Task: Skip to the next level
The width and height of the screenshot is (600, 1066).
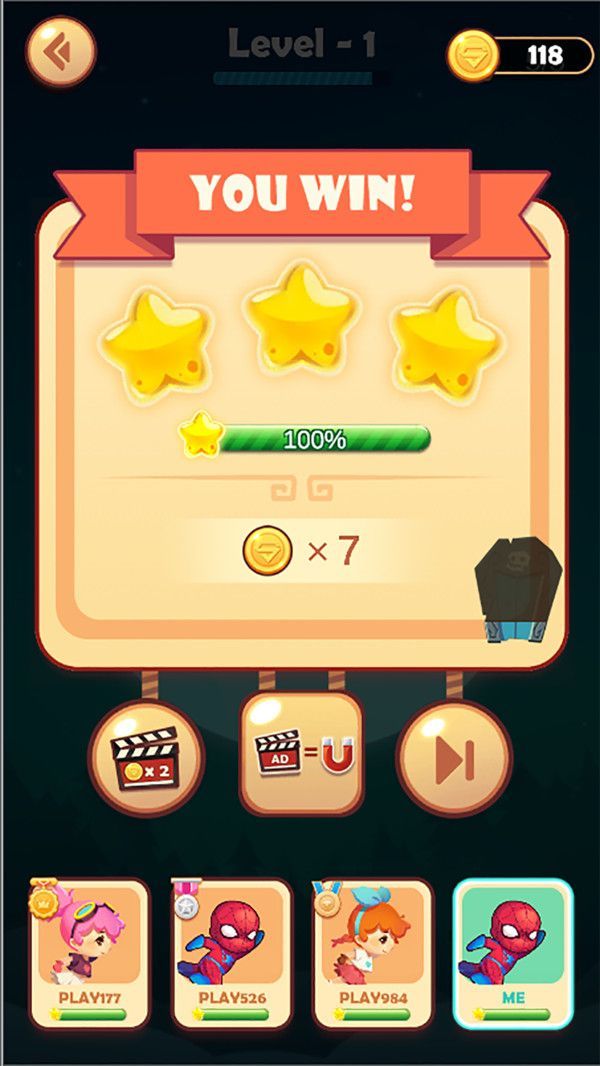Action: coord(454,758)
